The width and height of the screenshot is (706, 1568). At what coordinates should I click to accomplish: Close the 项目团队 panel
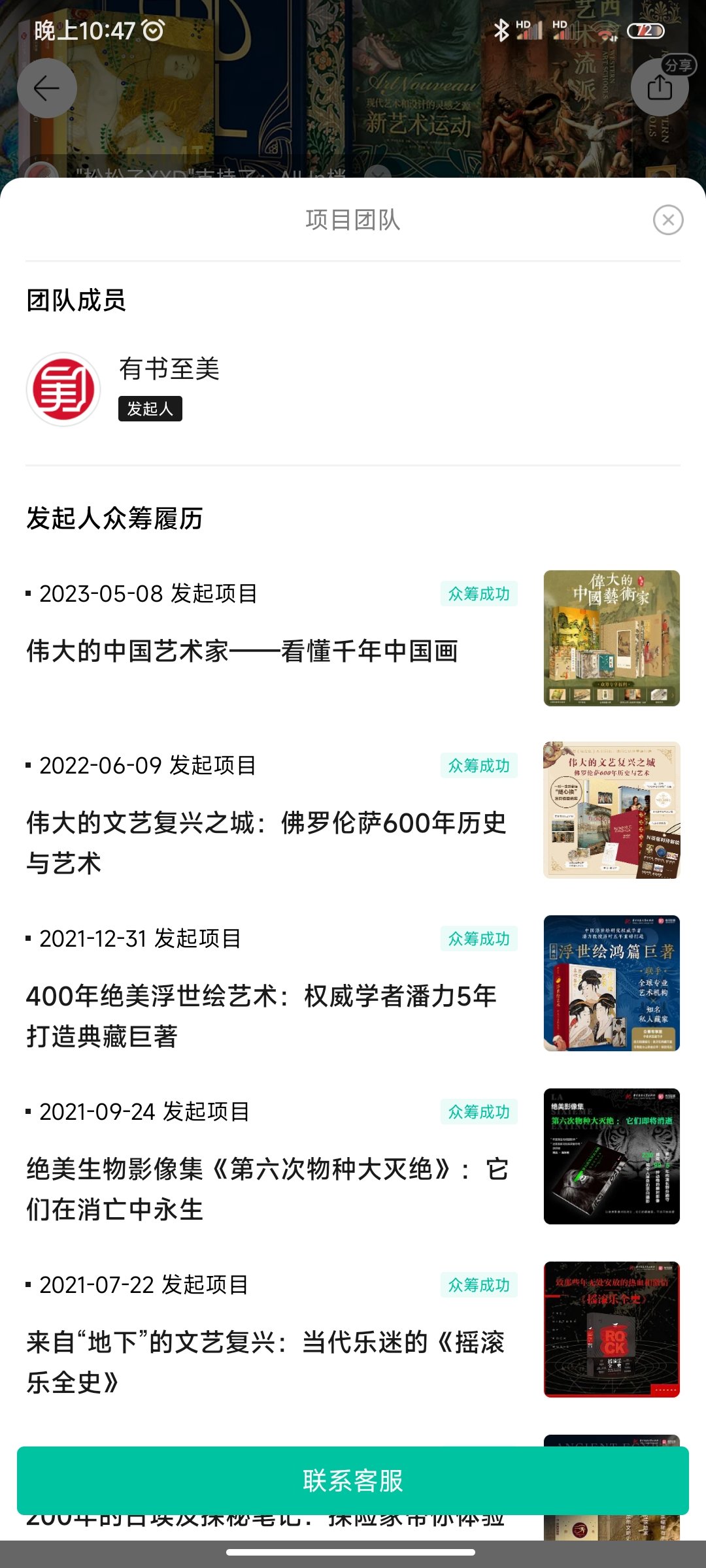click(668, 220)
